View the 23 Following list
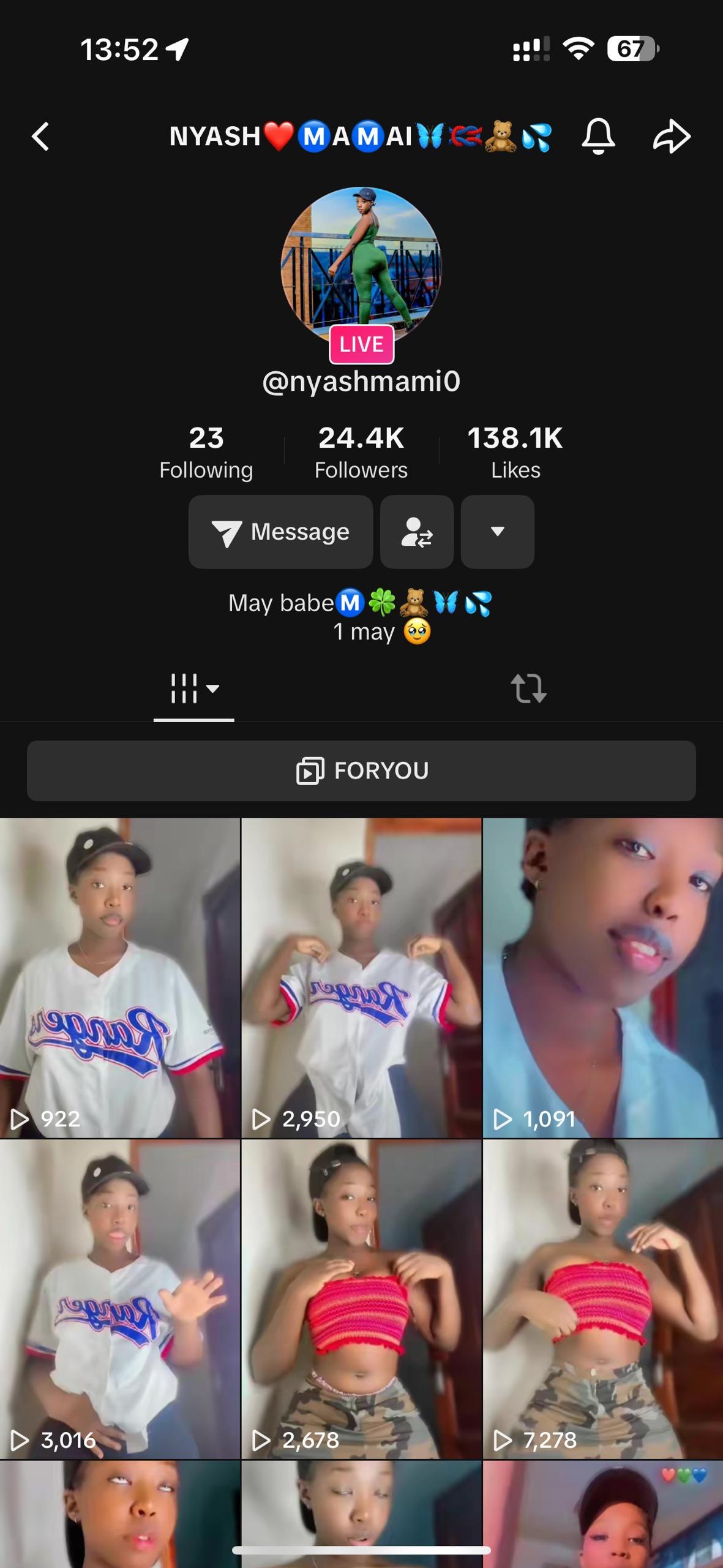The height and width of the screenshot is (1568, 723). (x=206, y=453)
